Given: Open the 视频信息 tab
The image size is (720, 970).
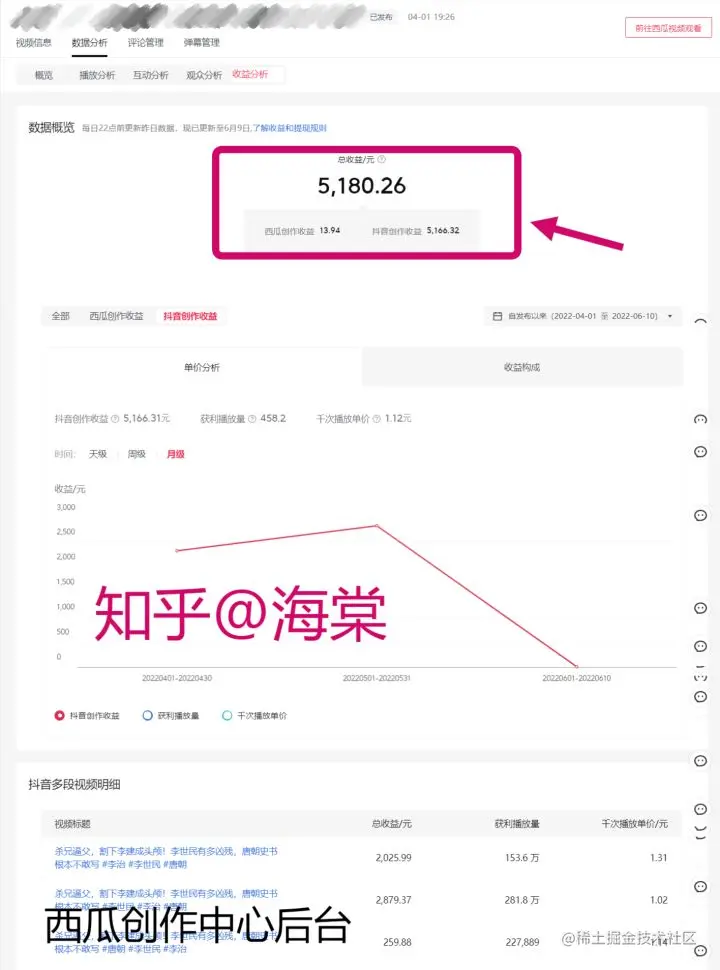Looking at the screenshot, I should (x=34, y=43).
